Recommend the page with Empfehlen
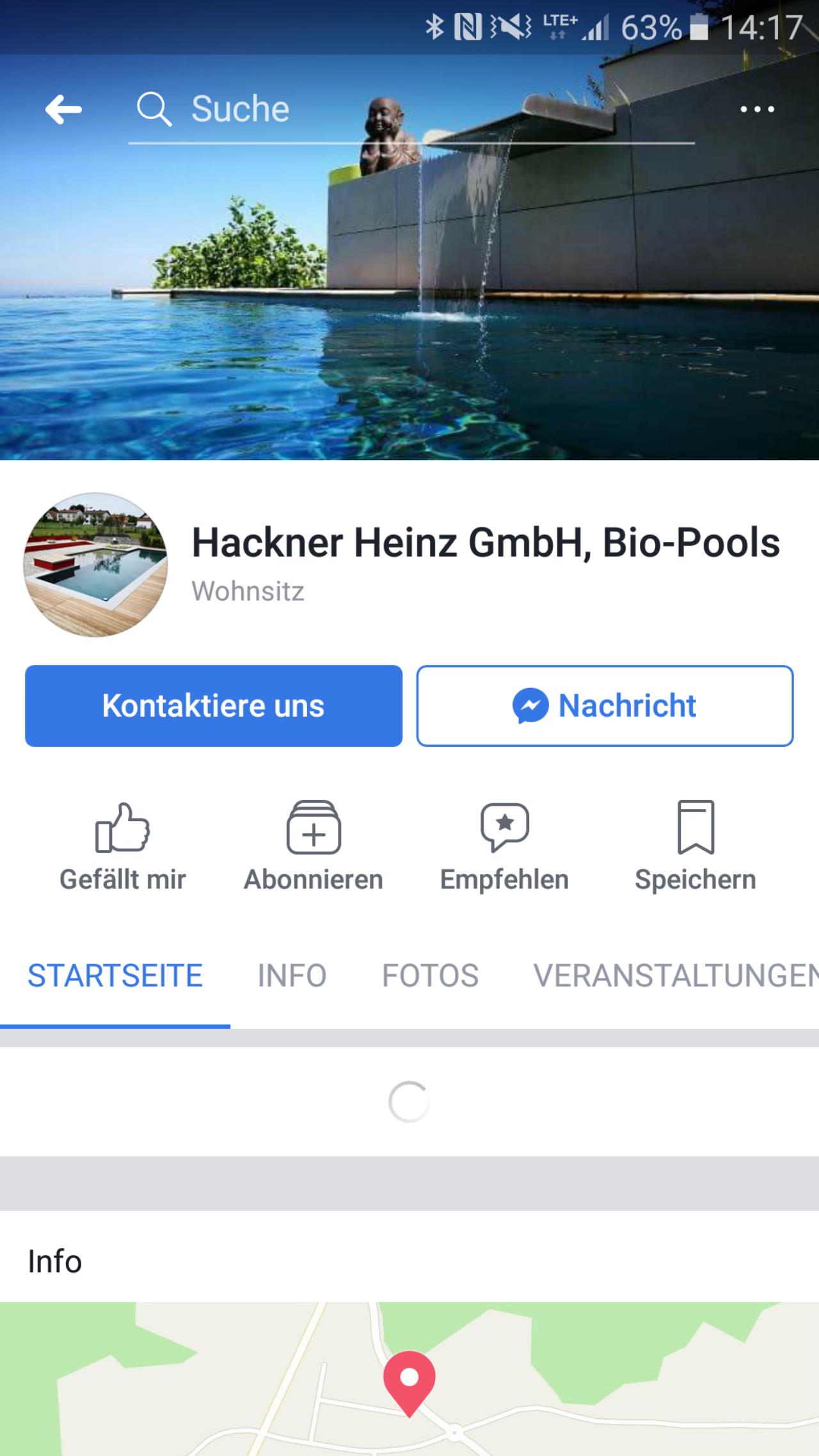This screenshot has width=819, height=1456. click(504, 846)
